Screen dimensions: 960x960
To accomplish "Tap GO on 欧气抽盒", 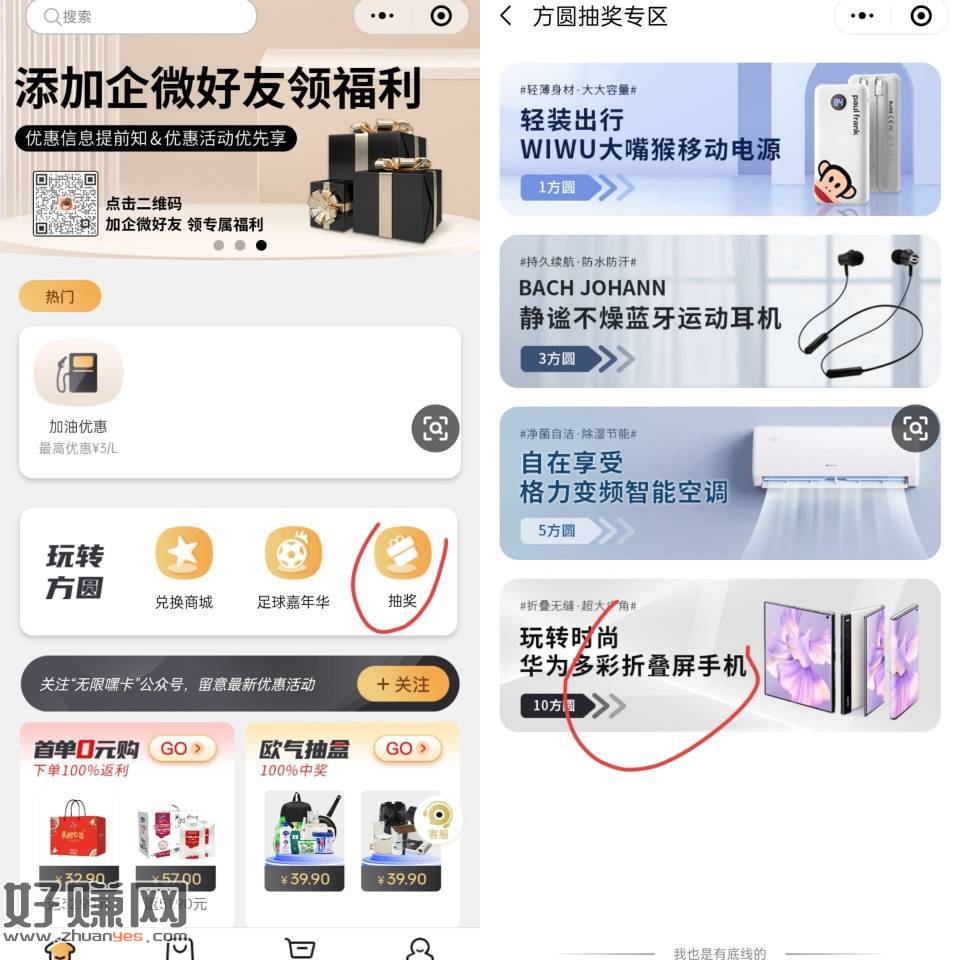I will pos(406,748).
